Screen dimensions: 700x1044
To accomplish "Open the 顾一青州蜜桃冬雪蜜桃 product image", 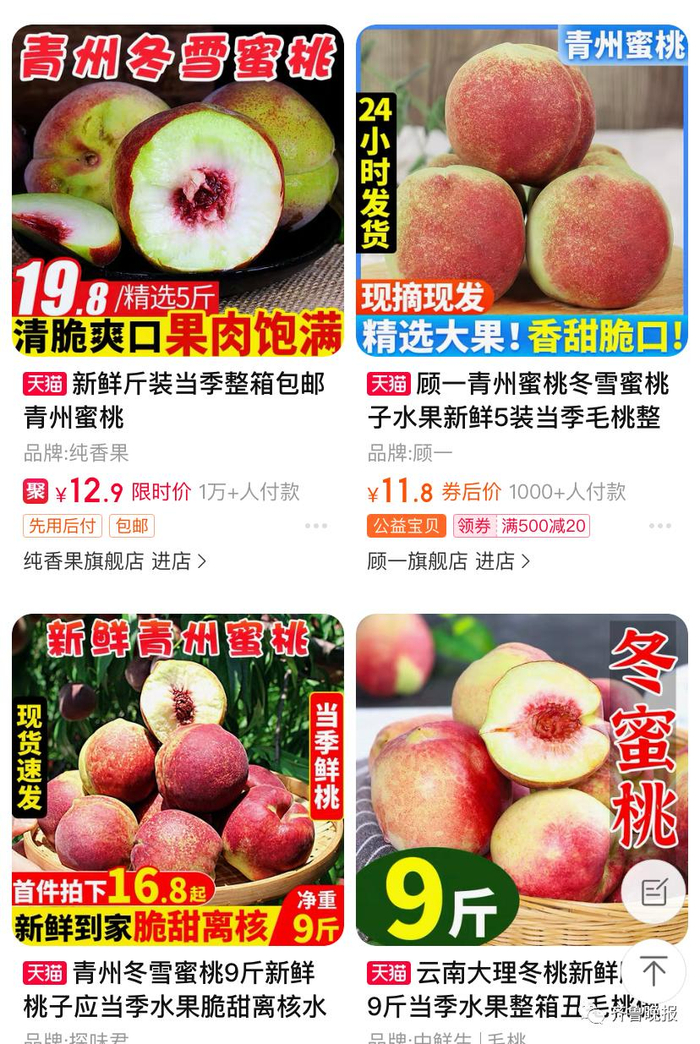I will [522, 190].
